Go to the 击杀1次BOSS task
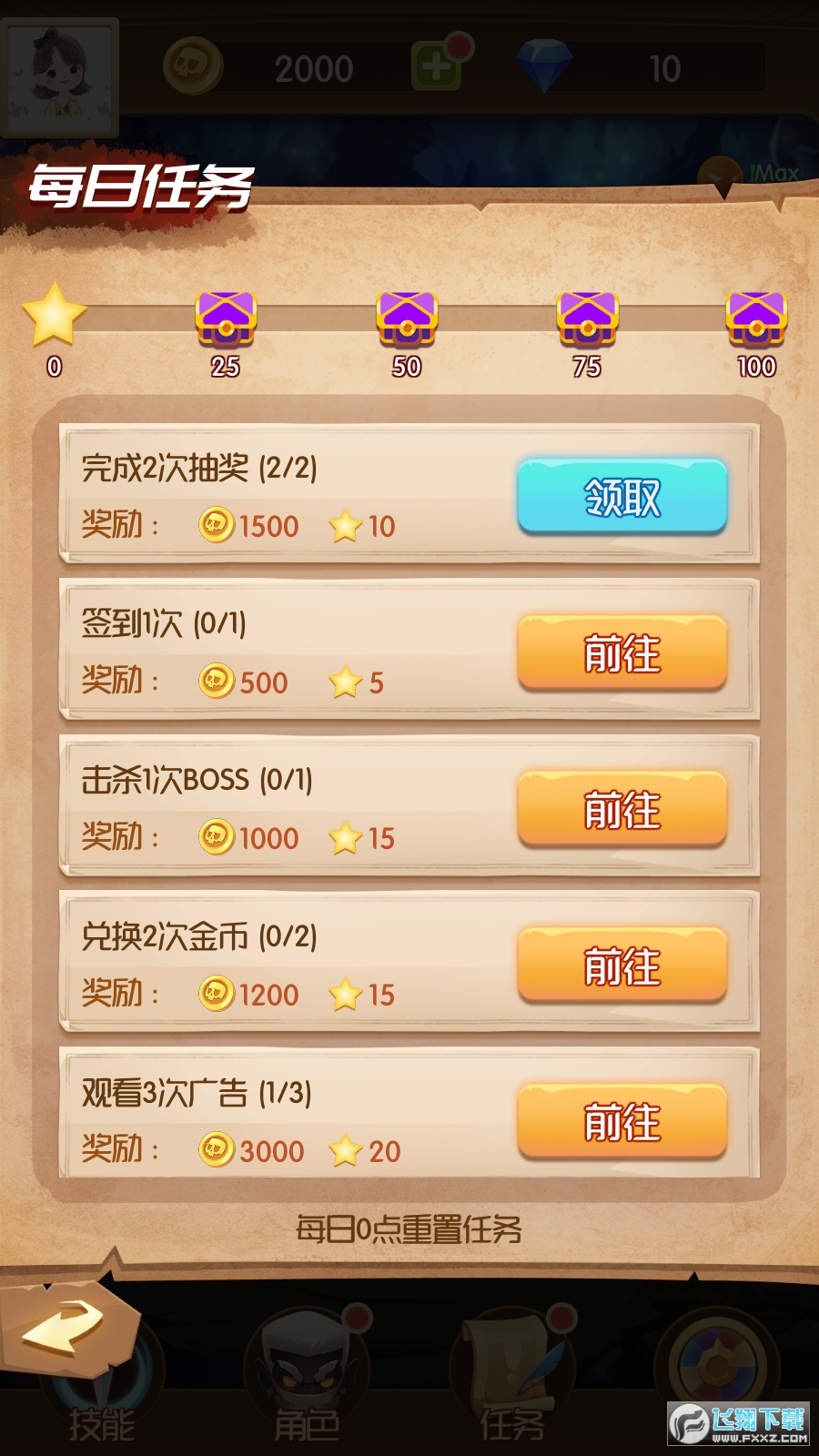The width and height of the screenshot is (819, 1456). point(622,809)
